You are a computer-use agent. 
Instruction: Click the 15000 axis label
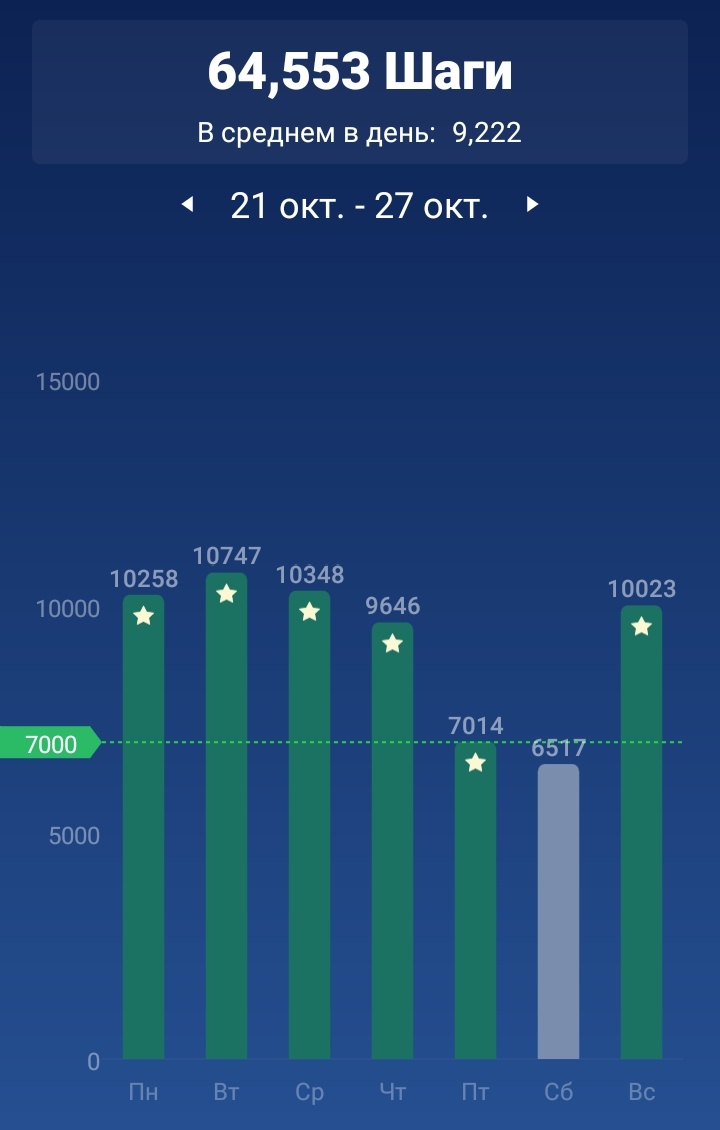tap(70, 381)
